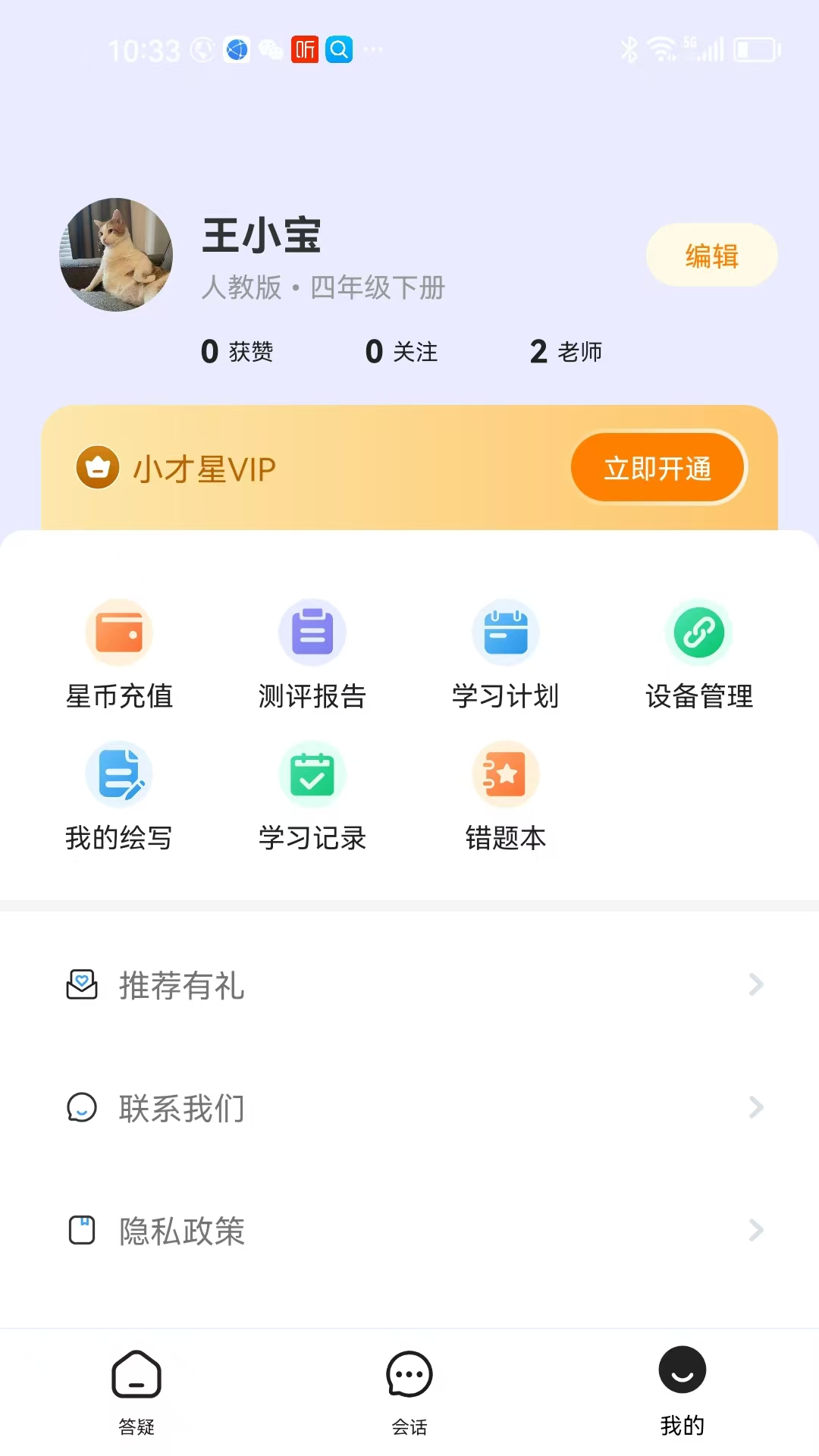Open the 星币充值 (coin recharge) icon
Image resolution: width=819 pixels, height=1456 pixels.
[120, 632]
